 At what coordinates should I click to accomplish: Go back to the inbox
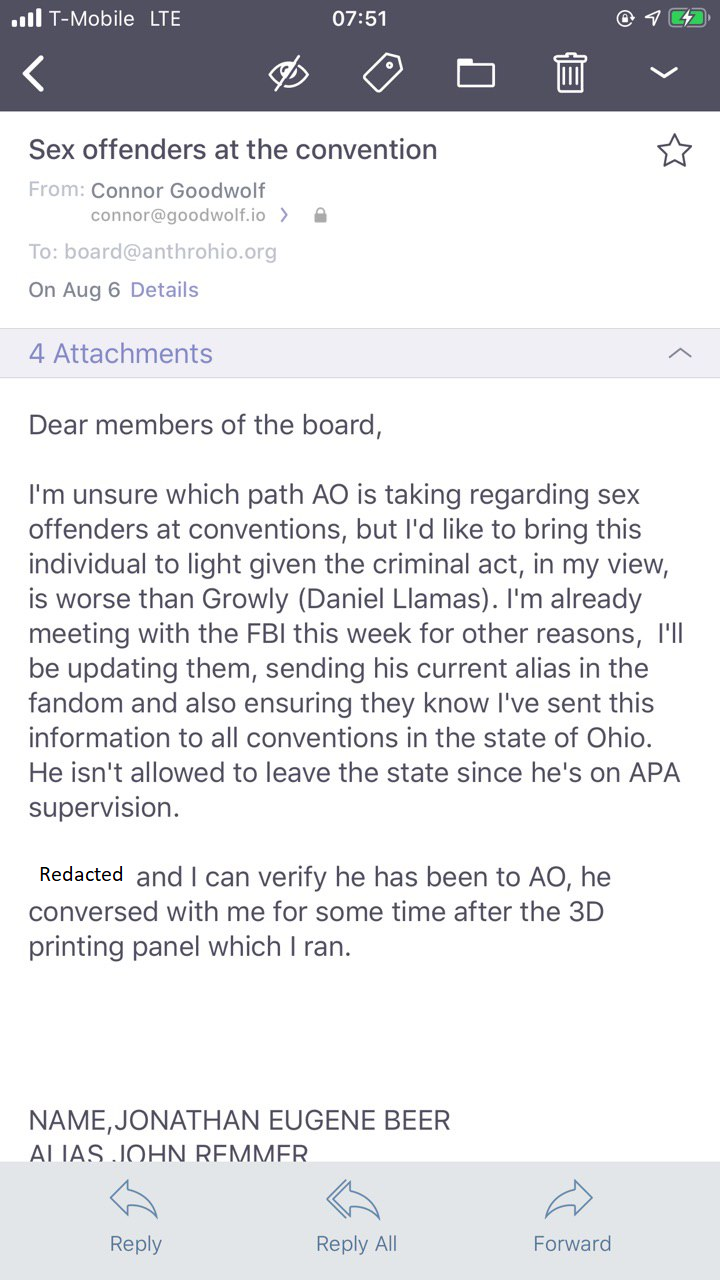pos(34,74)
